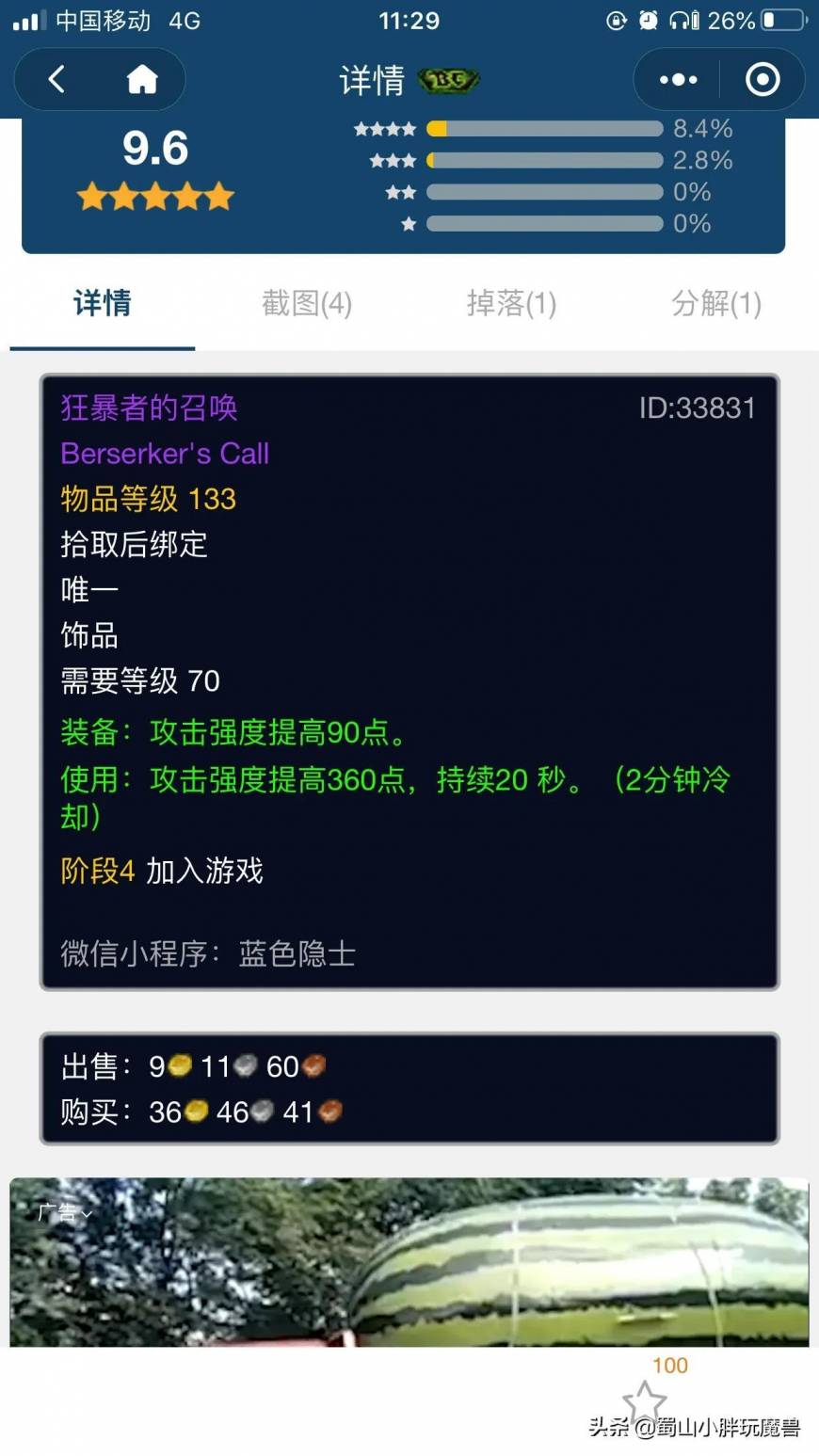Open the three-dot more menu
819x1456 pixels.
[678, 80]
